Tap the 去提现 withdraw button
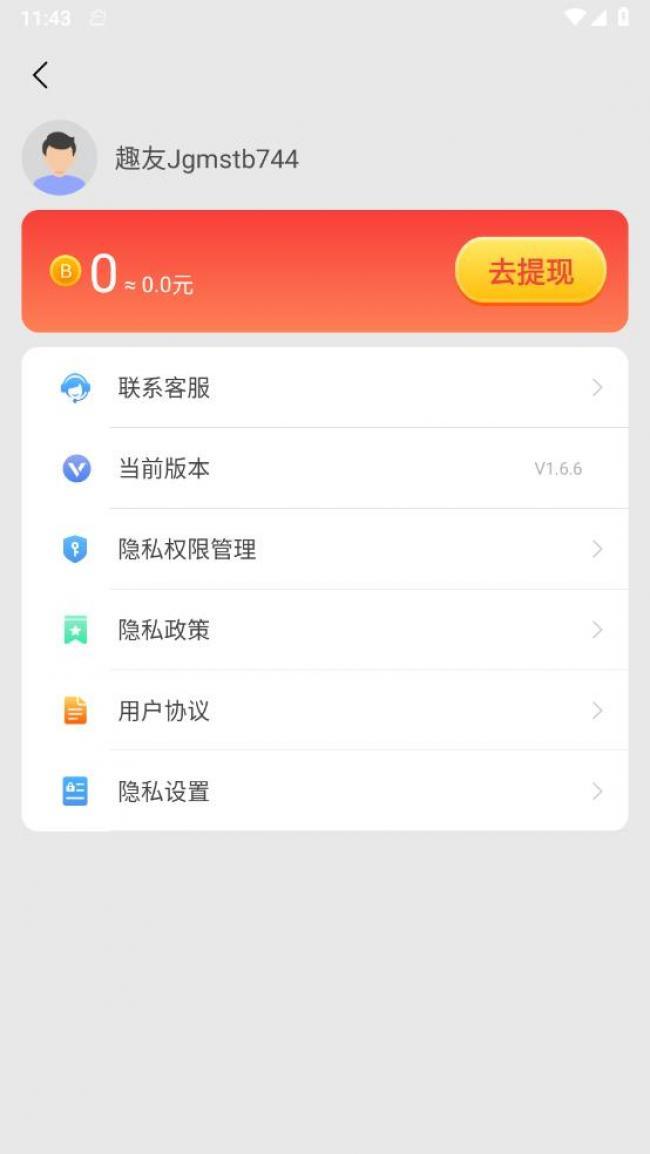 pos(530,271)
